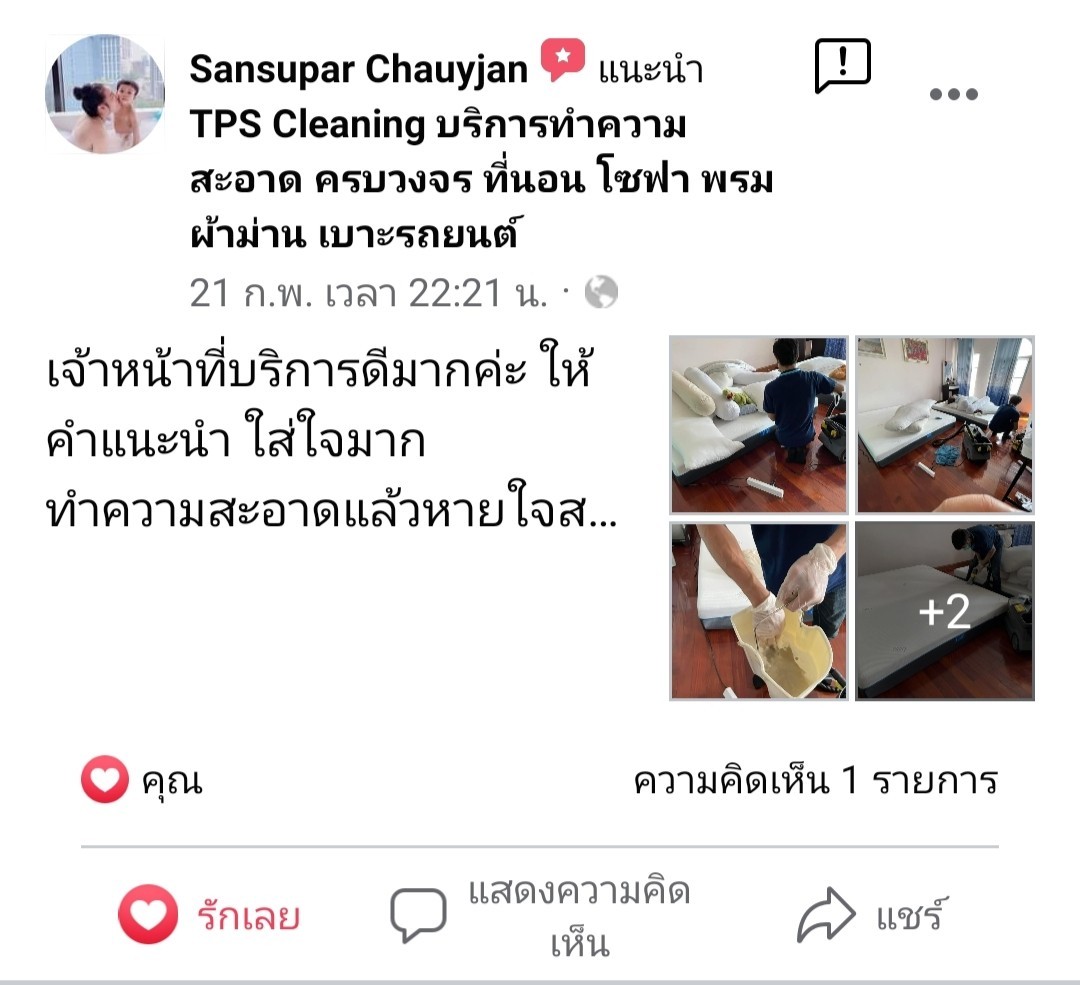
Task: Open Sansupar Chauyjan's profile name link
Action: (359, 69)
